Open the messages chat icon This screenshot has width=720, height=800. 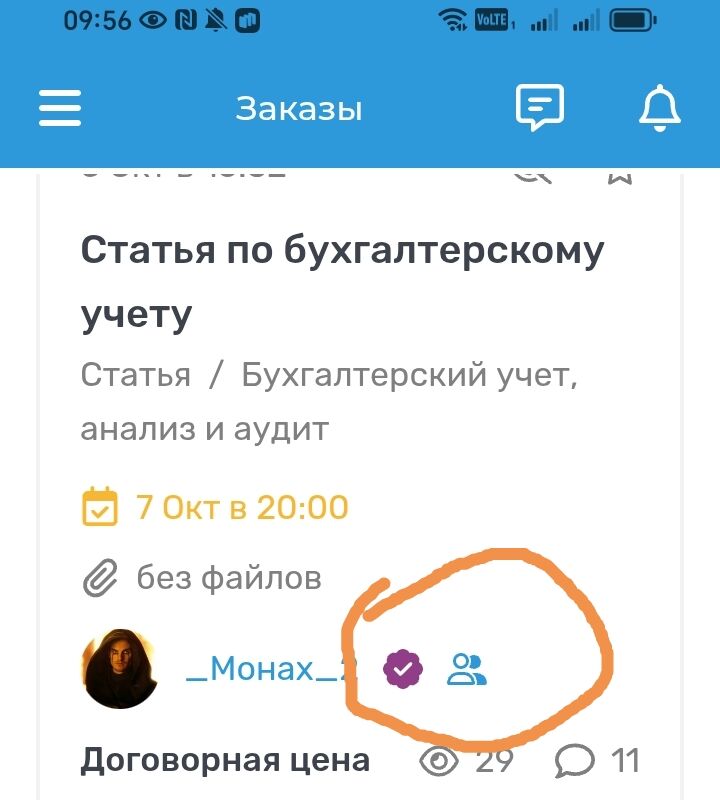point(539,108)
